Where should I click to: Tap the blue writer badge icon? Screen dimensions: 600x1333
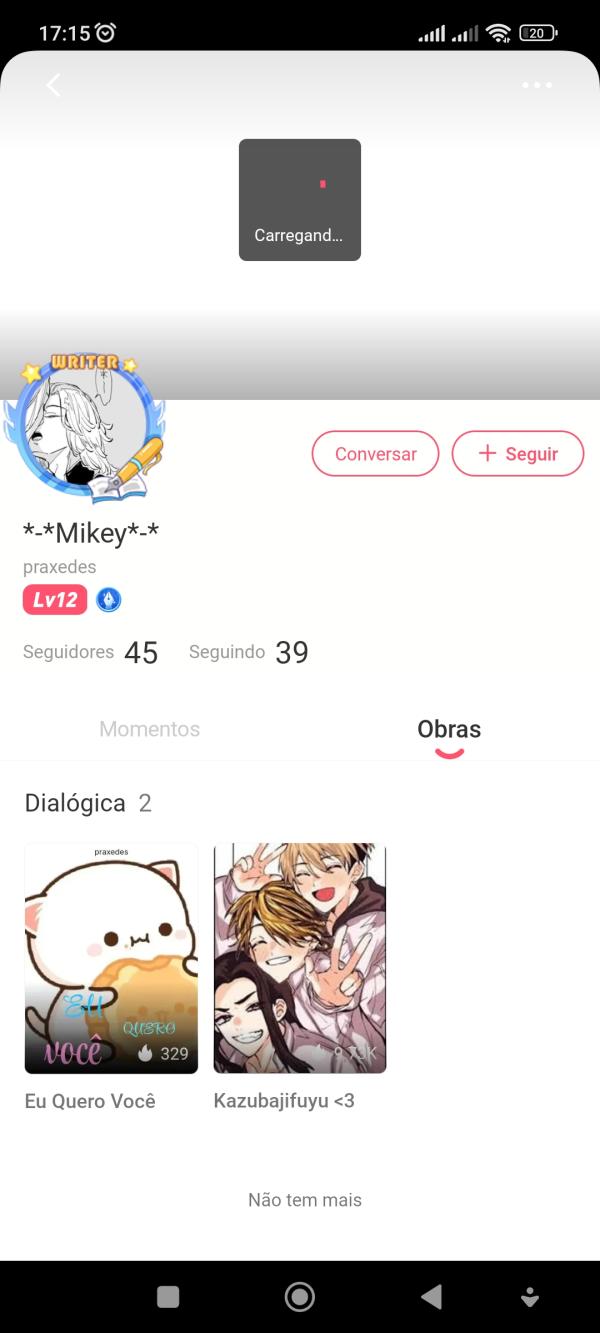click(108, 600)
